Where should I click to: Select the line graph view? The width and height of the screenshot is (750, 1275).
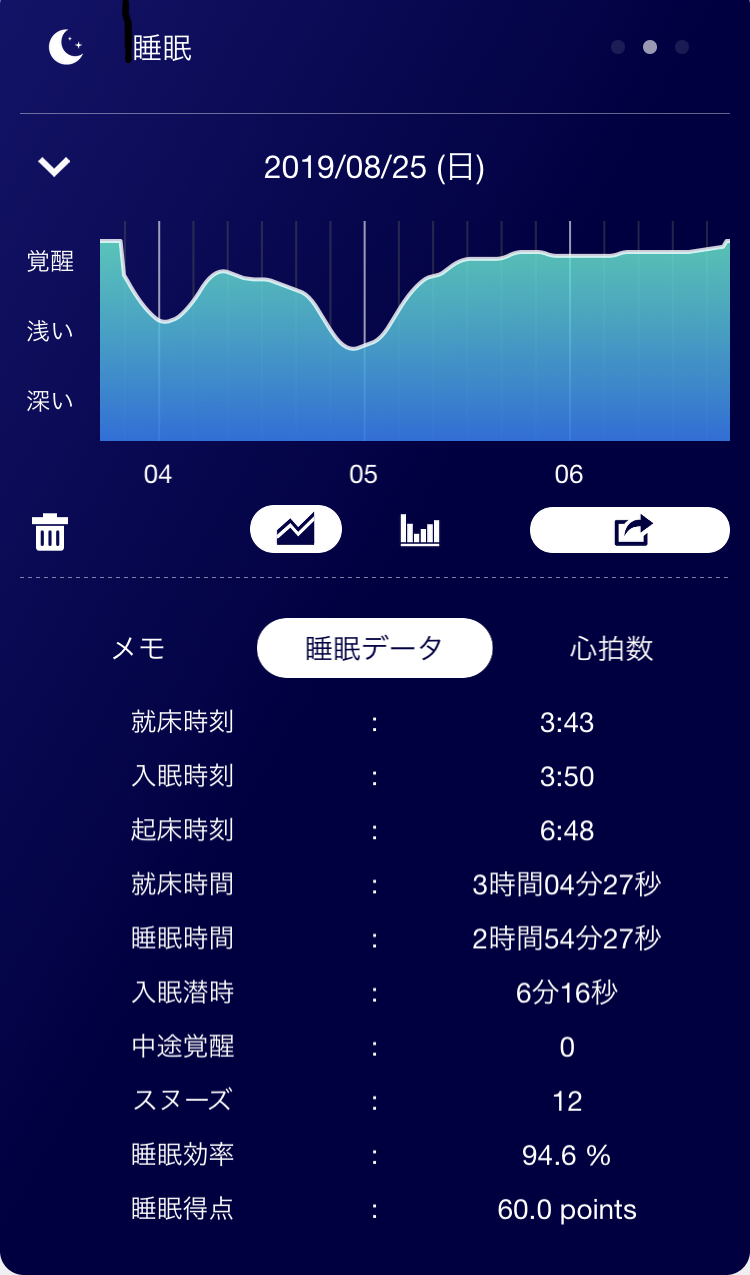(296, 530)
